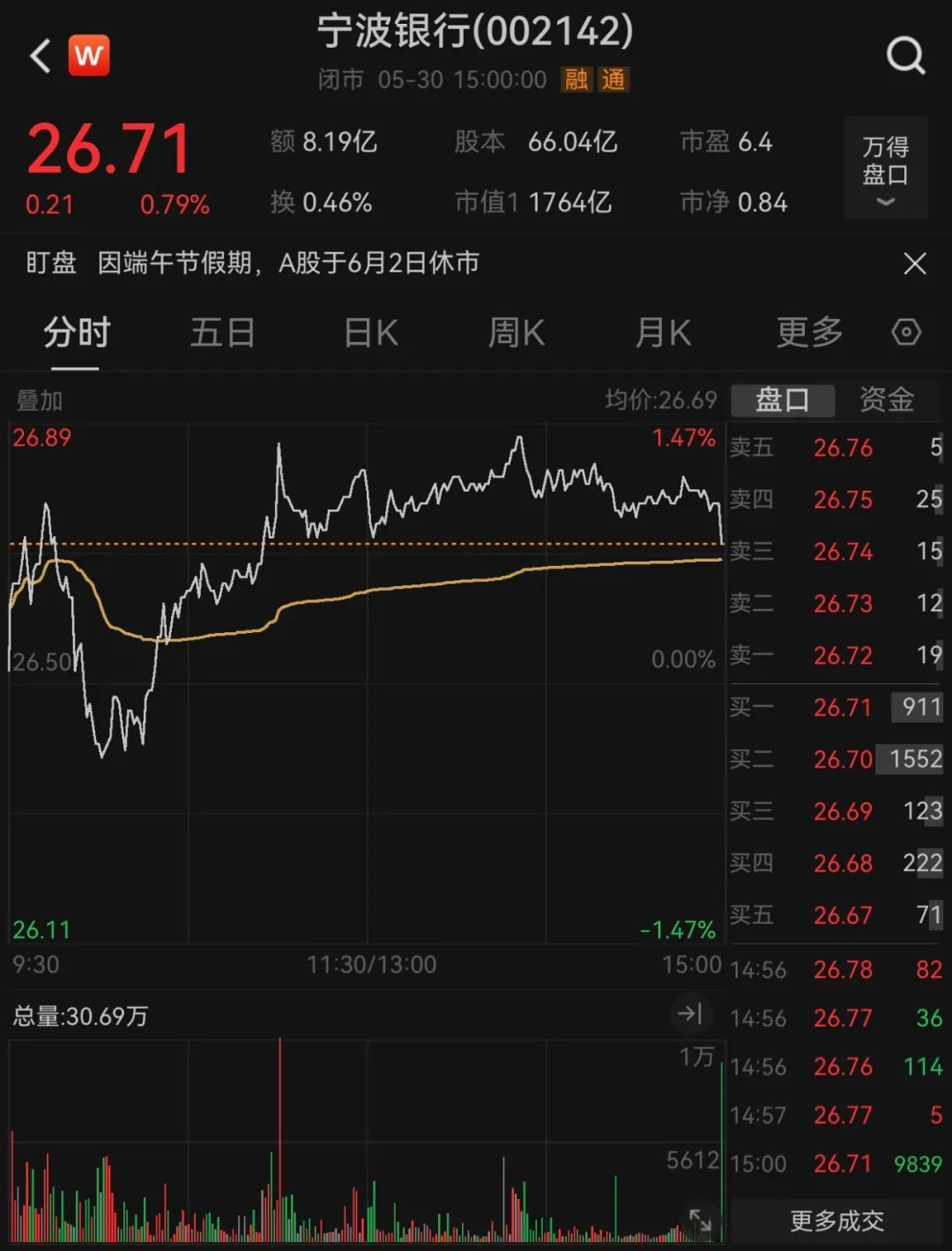952x1251 pixels.
Task: Open the 更多 chart options
Action: pyautogui.click(x=809, y=333)
